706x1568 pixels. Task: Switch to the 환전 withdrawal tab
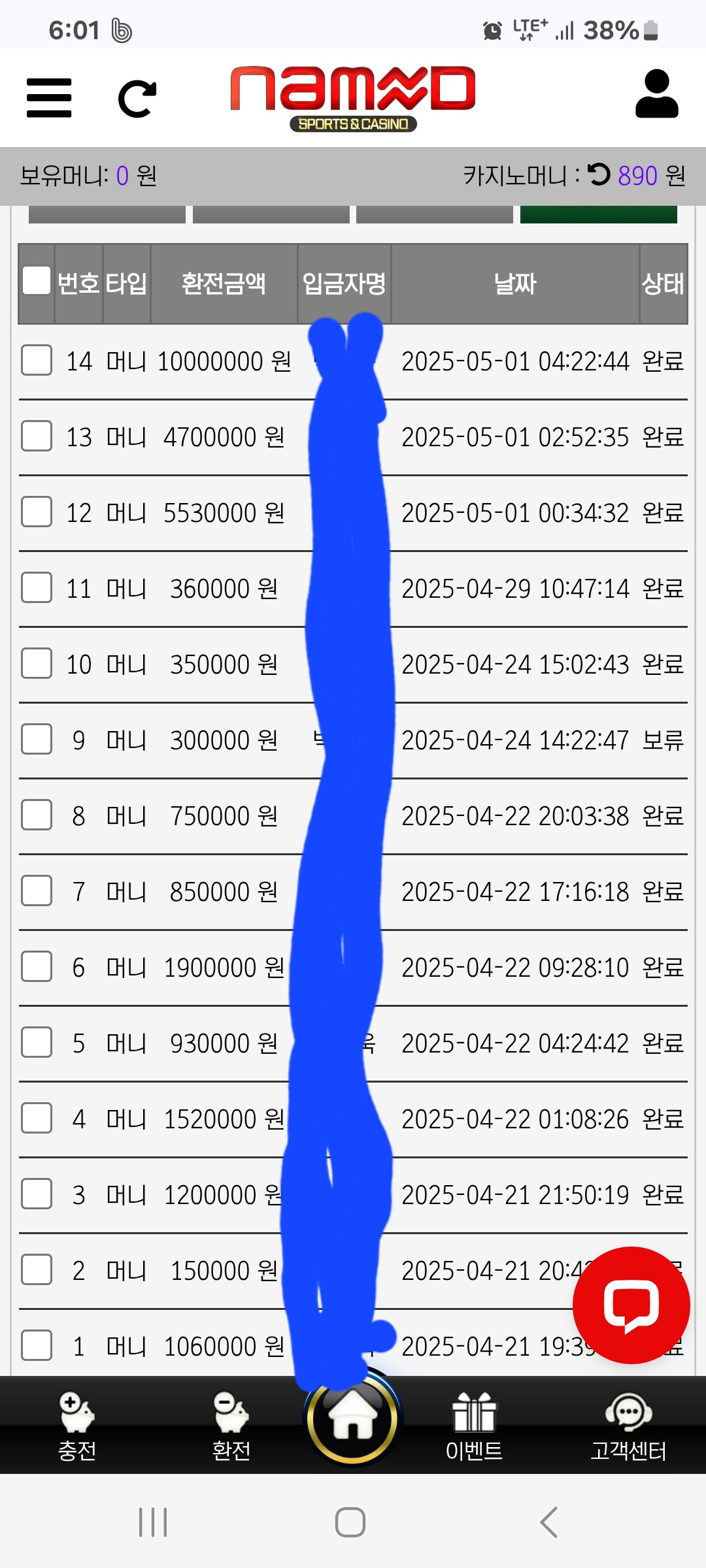click(x=231, y=1427)
